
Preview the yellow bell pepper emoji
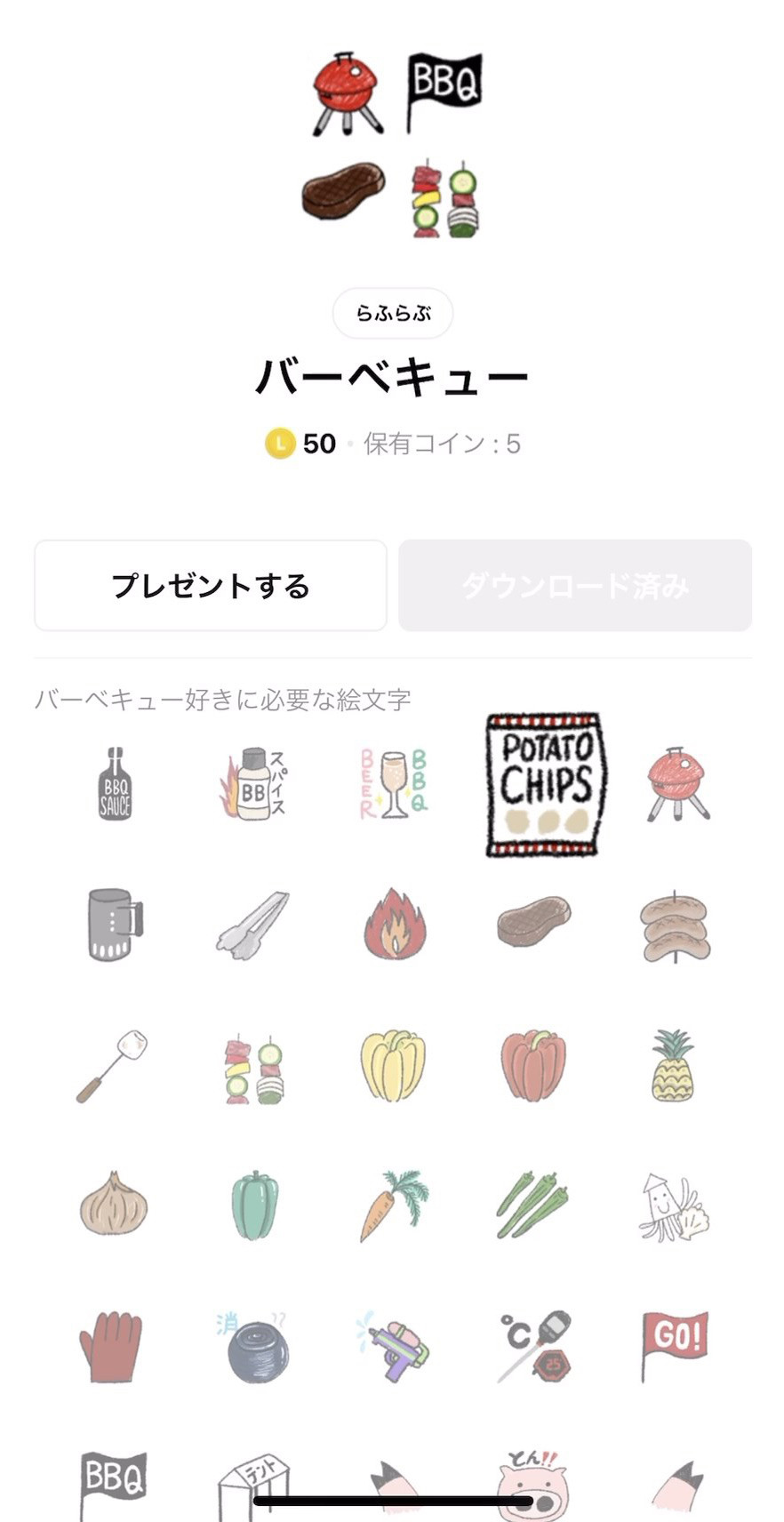pyautogui.click(x=393, y=1065)
